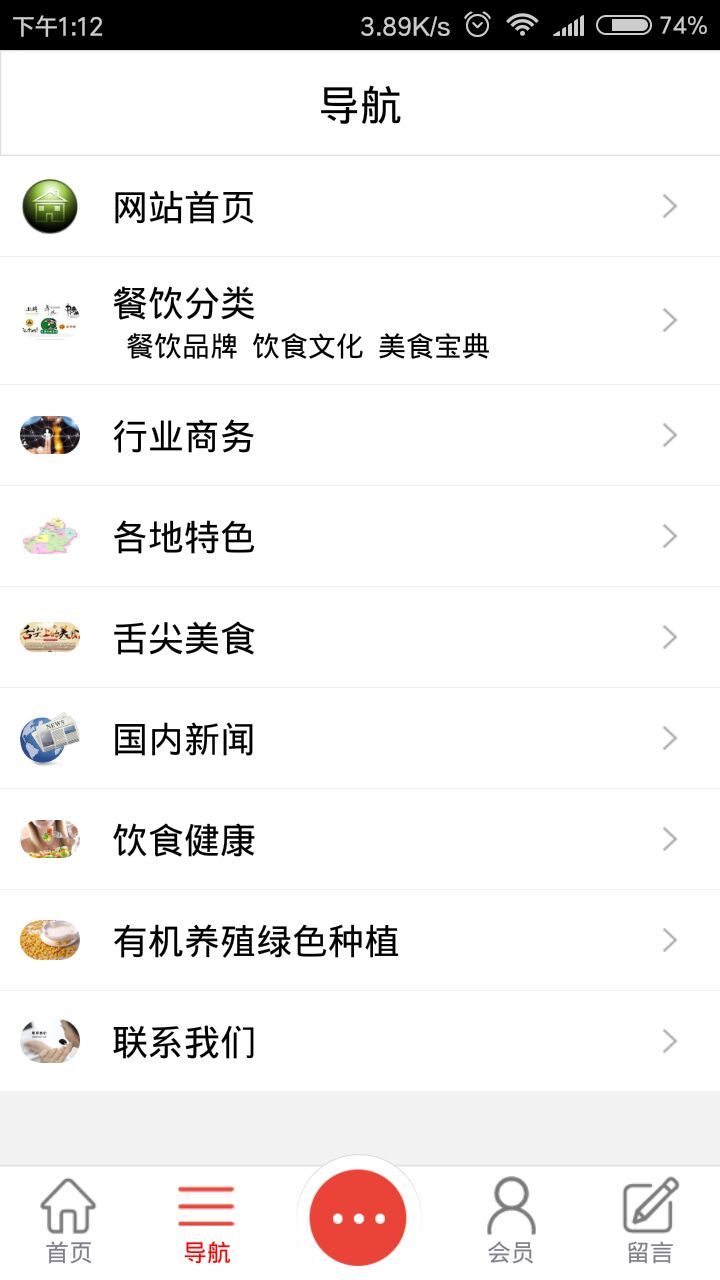
Task: Go to 舌尖美食
Action: pyautogui.click(x=184, y=638)
